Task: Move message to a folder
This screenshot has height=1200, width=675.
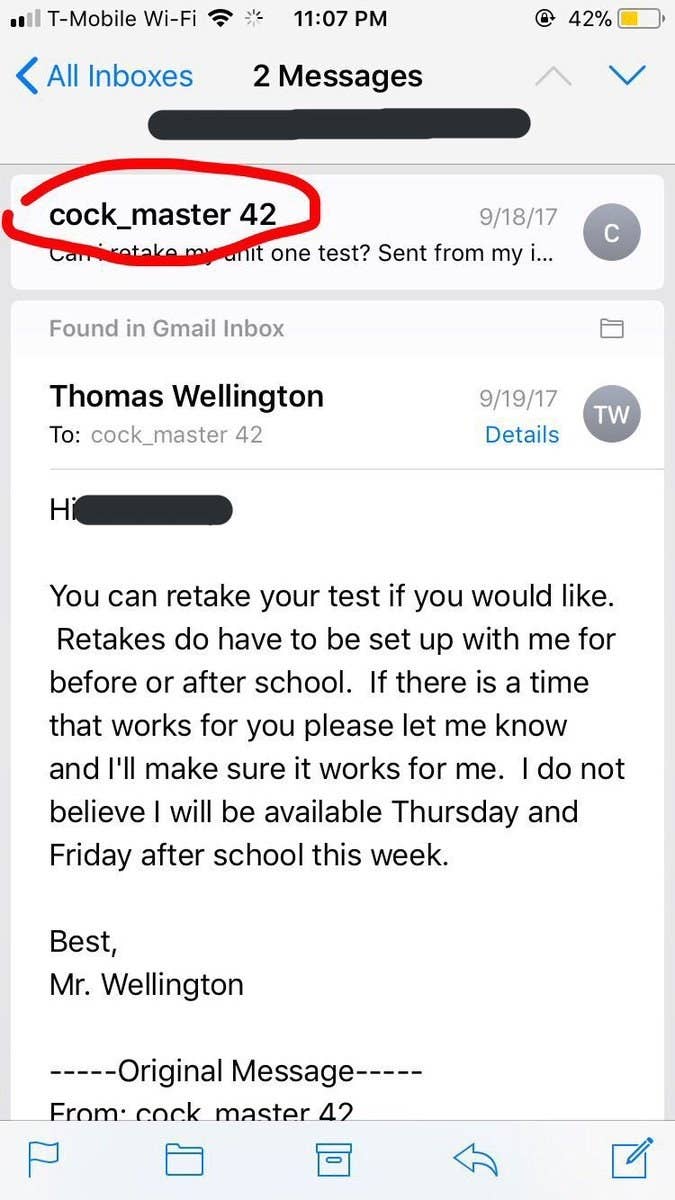Action: coord(184,1158)
